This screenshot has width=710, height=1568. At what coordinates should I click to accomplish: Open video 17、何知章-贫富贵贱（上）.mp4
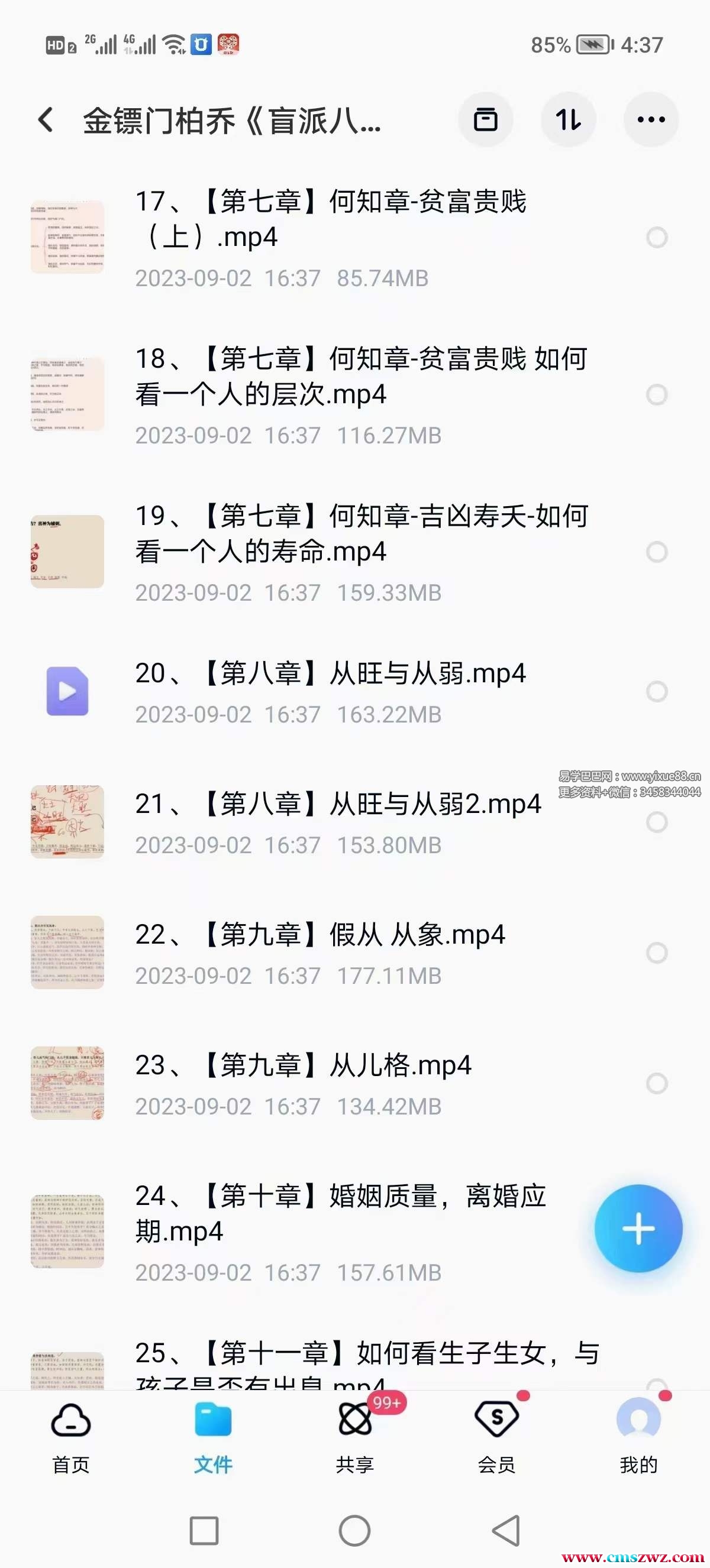(329, 219)
